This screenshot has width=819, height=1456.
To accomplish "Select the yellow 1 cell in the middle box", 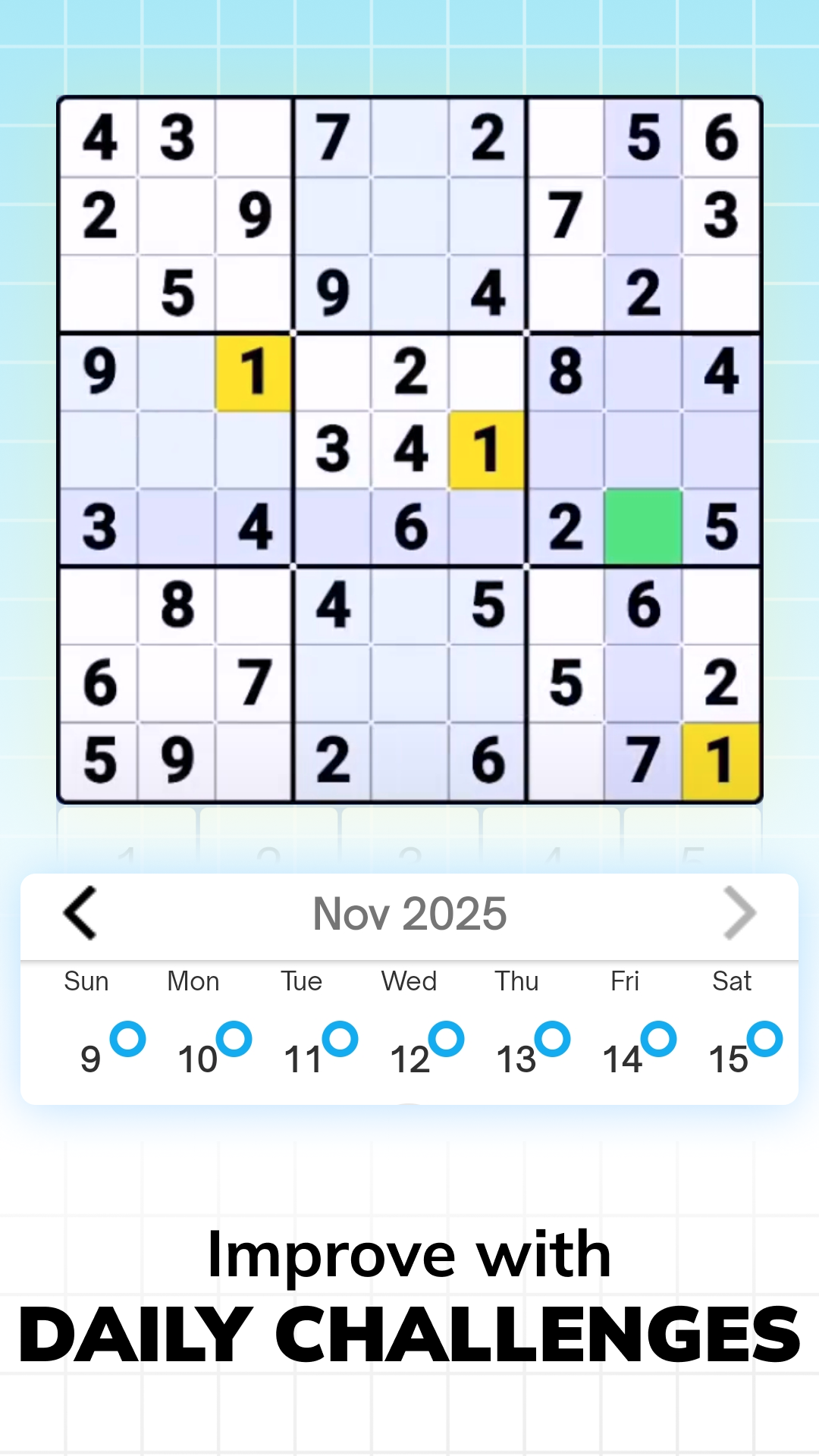I will click(488, 448).
